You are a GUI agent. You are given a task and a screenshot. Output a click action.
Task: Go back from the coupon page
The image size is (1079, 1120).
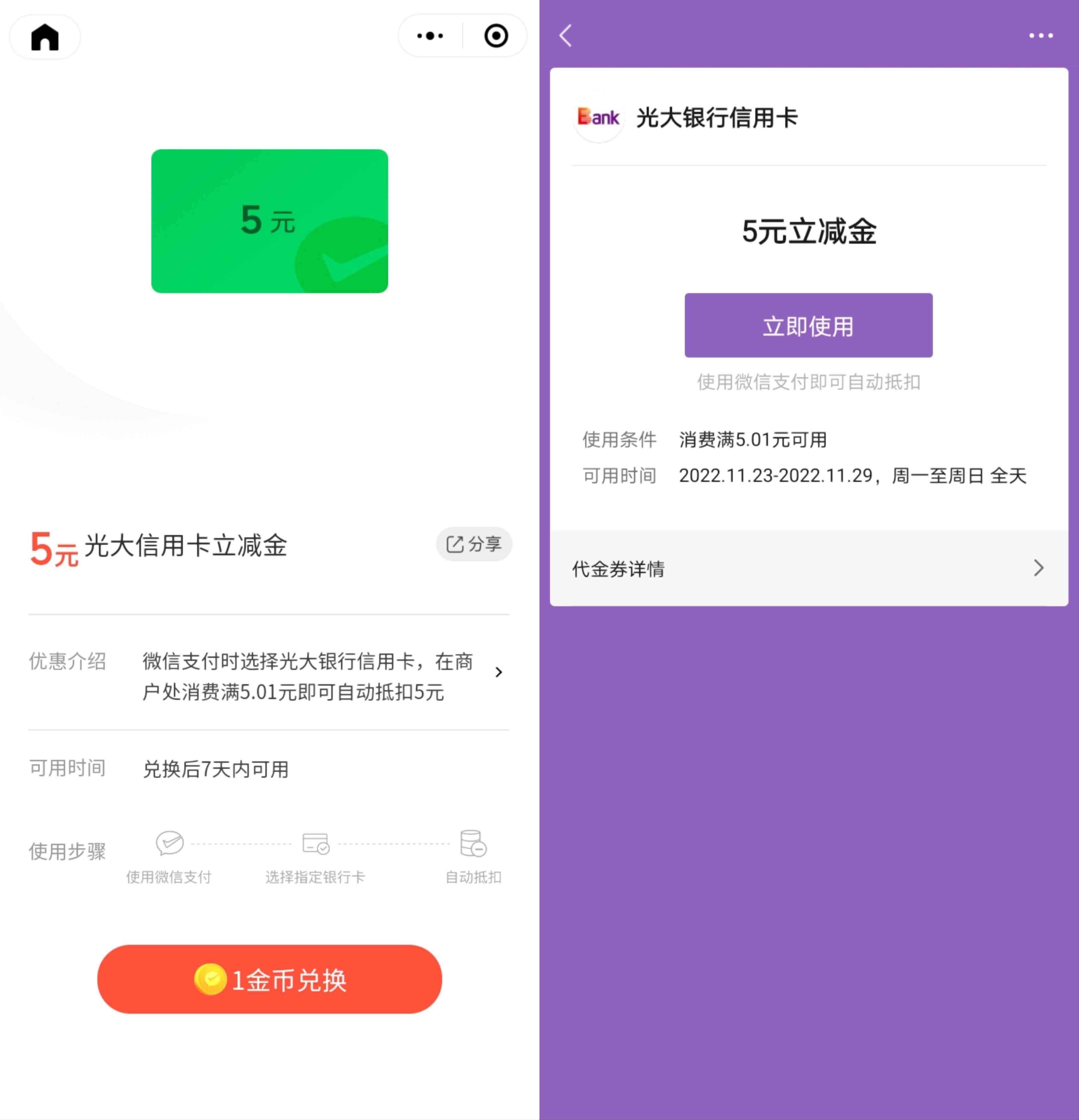click(566, 36)
